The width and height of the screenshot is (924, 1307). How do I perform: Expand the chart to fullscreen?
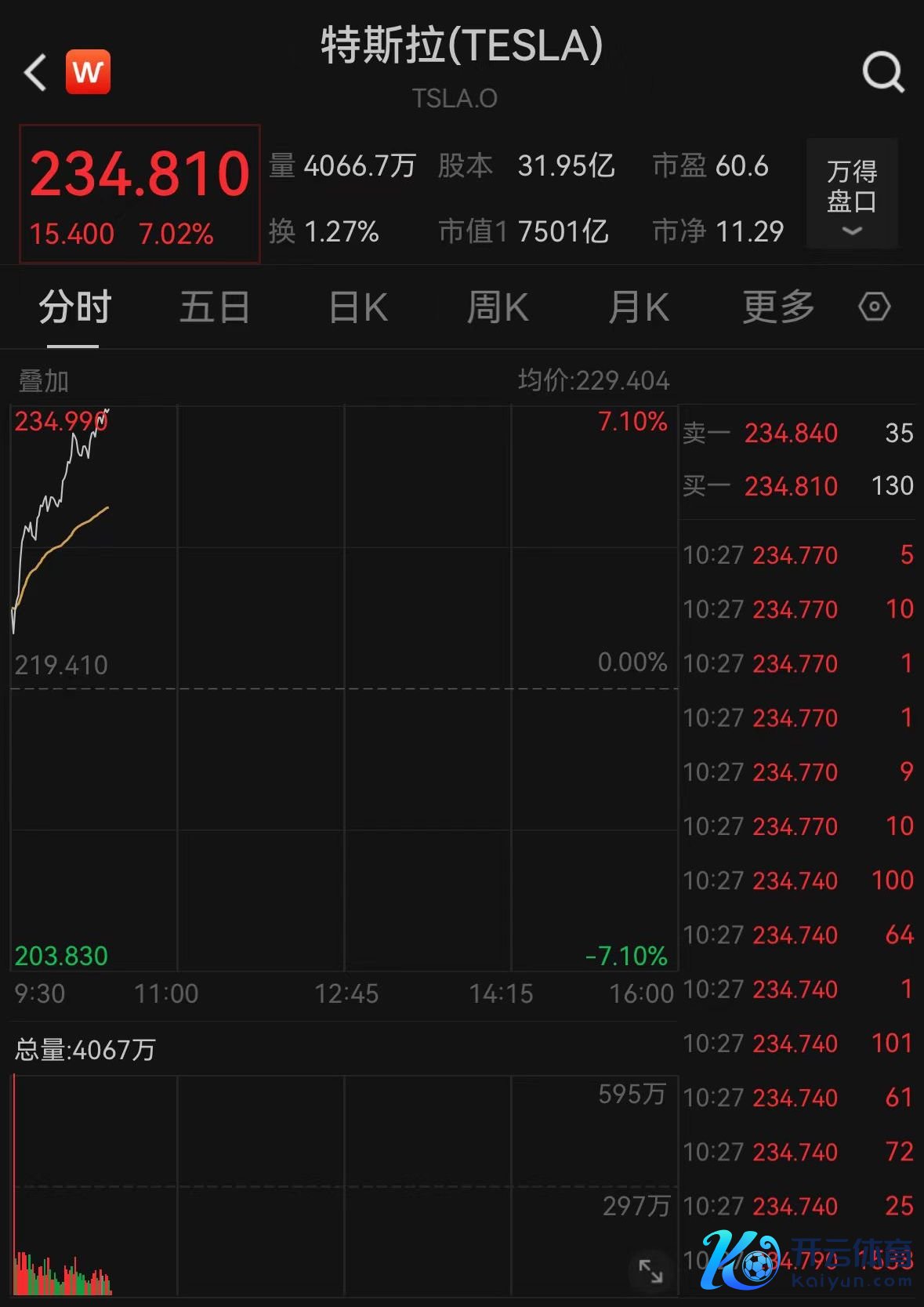coord(650,1271)
